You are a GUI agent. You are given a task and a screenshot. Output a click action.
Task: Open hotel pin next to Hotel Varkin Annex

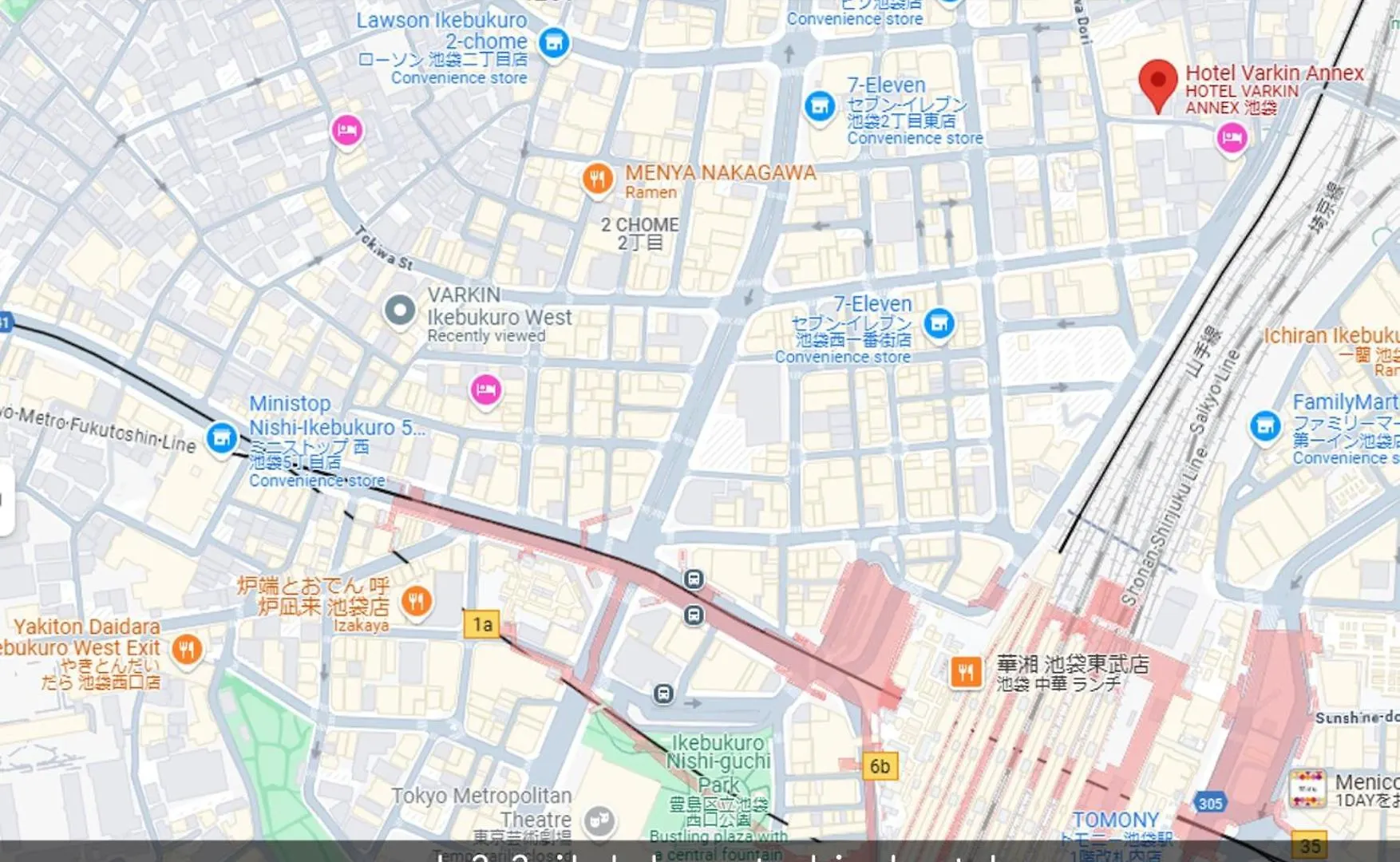pos(1232,139)
